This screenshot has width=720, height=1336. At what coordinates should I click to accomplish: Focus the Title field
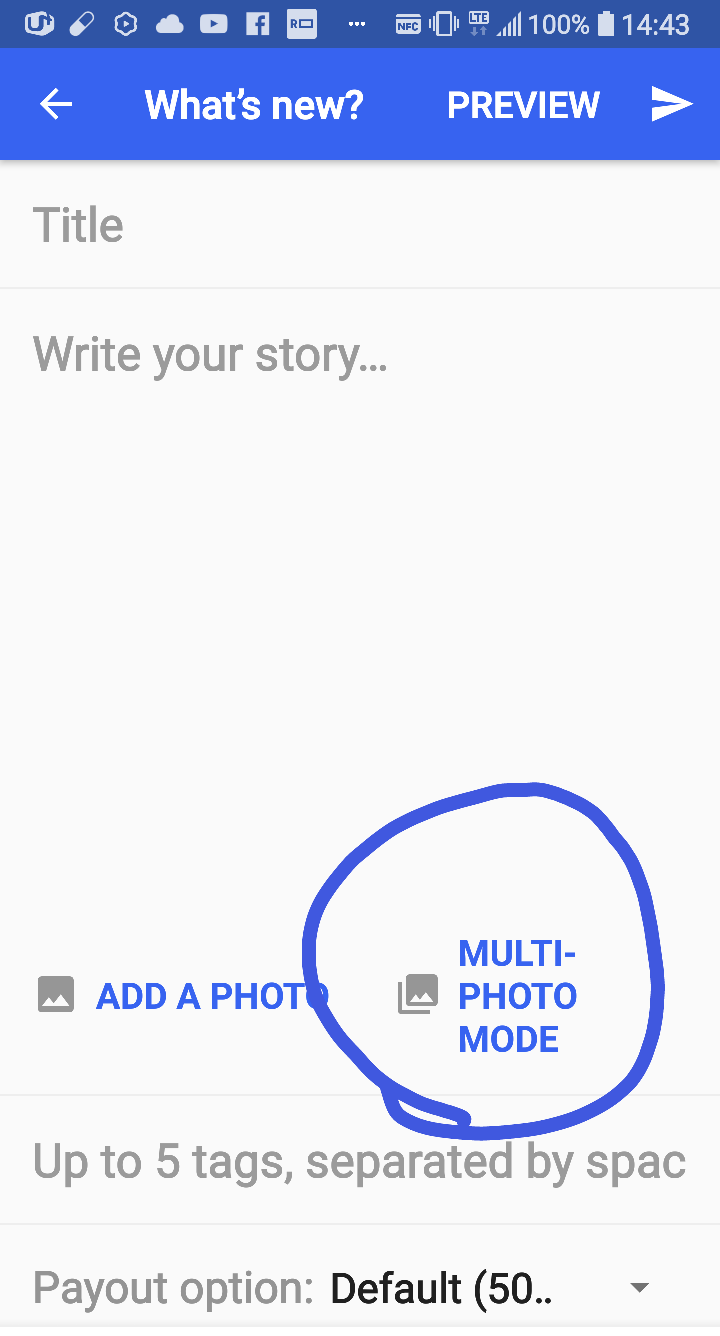[x=360, y=226]
